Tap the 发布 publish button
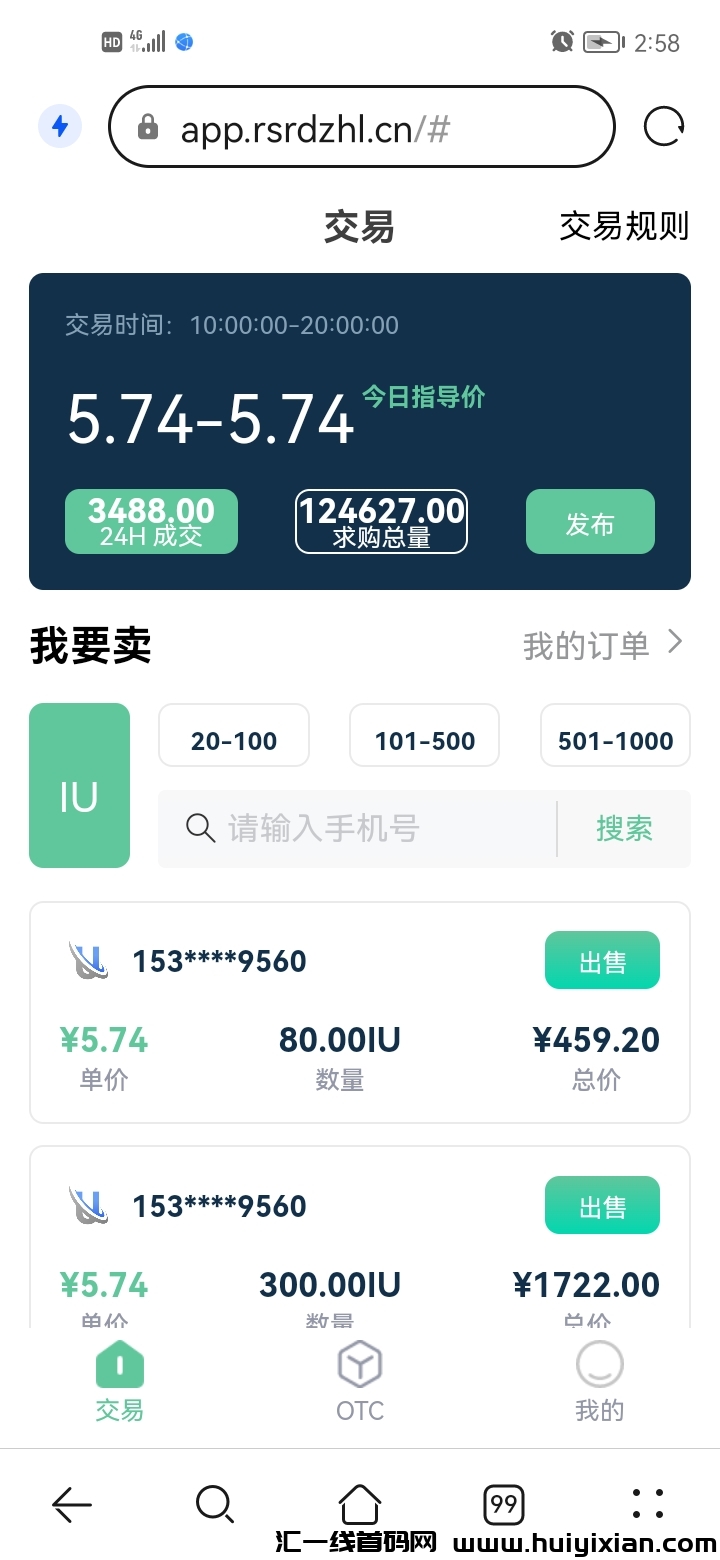The width and height of the screenshot is (720, 1560). [589, 521]
